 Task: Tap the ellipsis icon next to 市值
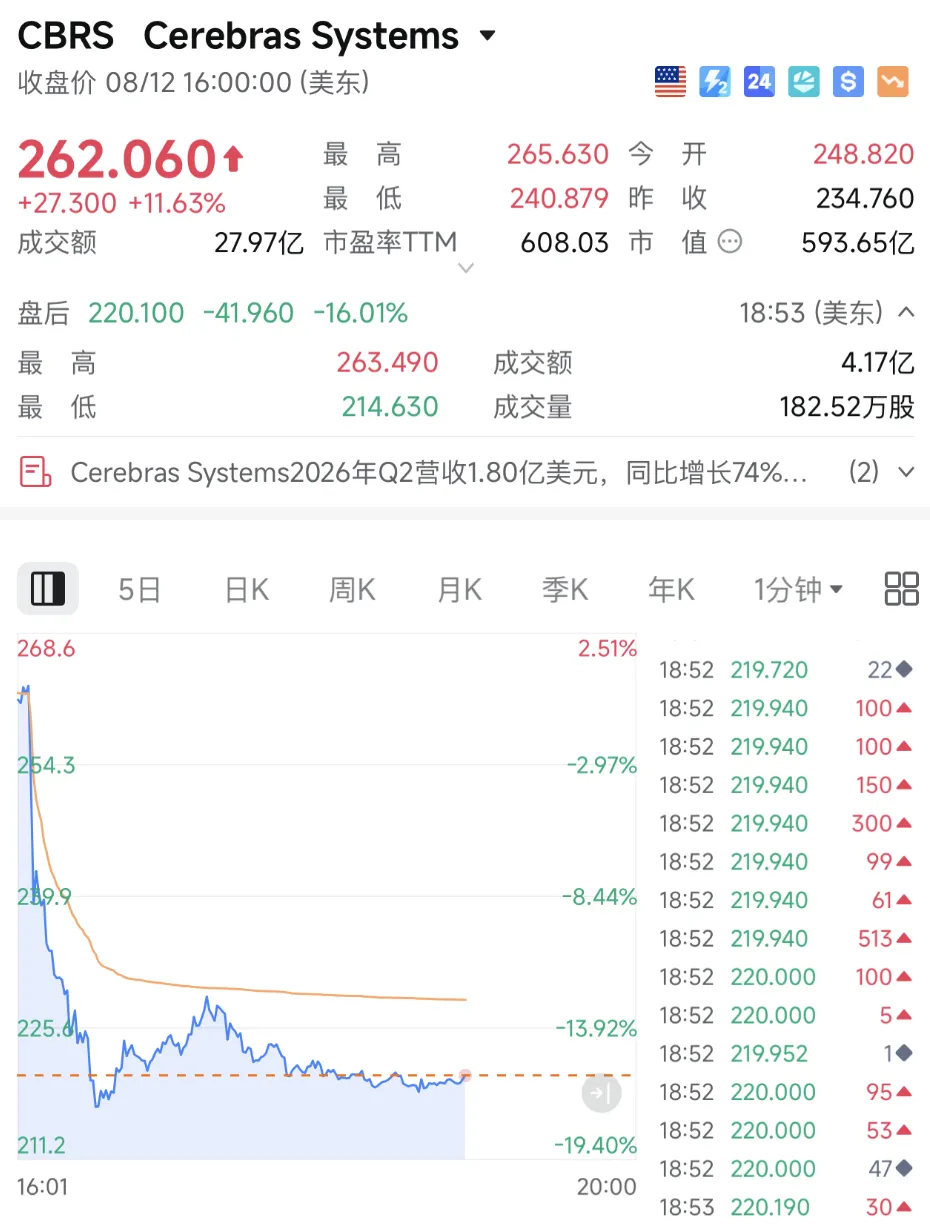coord(731,241)
